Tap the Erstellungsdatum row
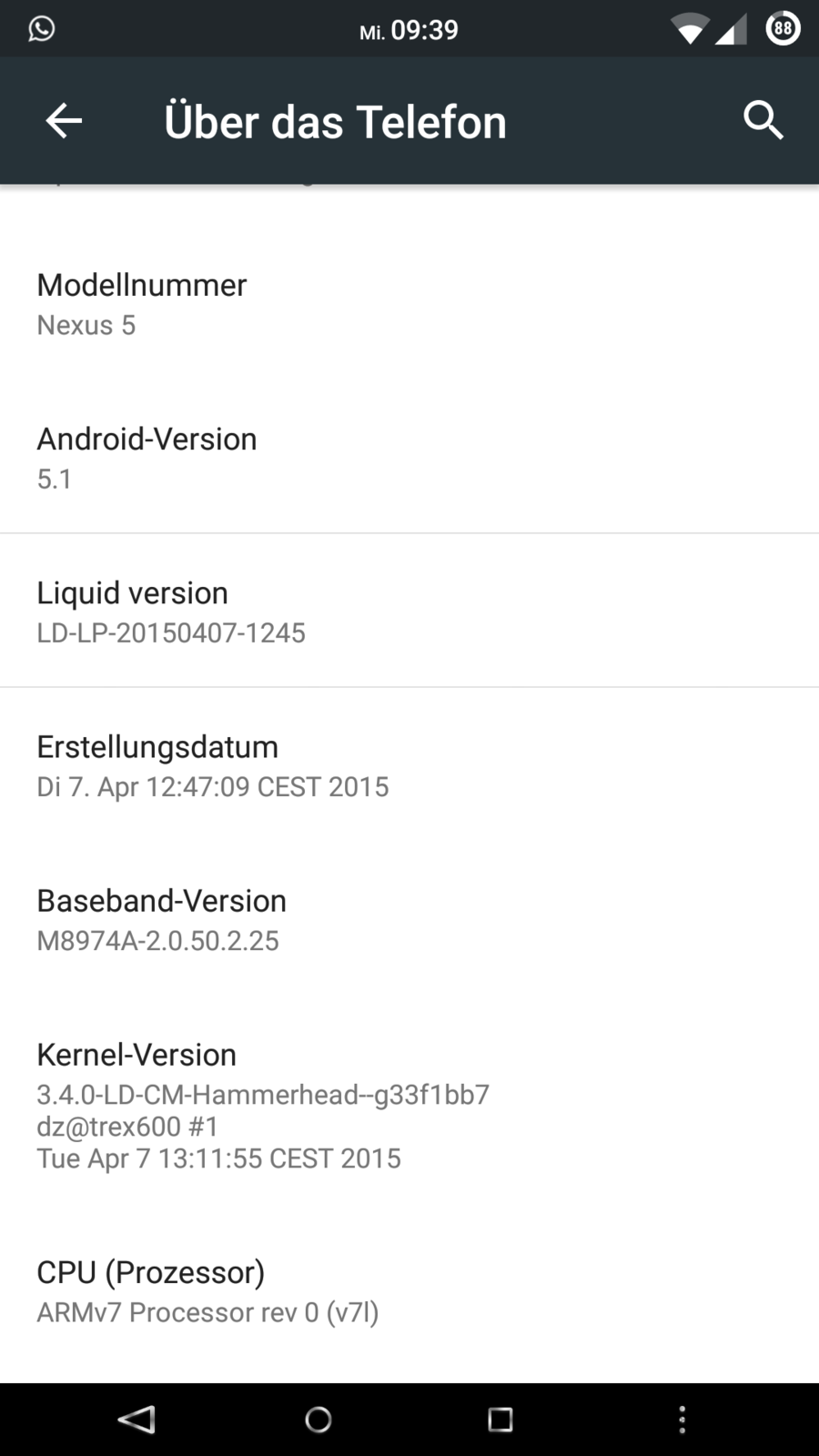The width and height of the screenshot is (819, 1456). [x=409, y=765]
